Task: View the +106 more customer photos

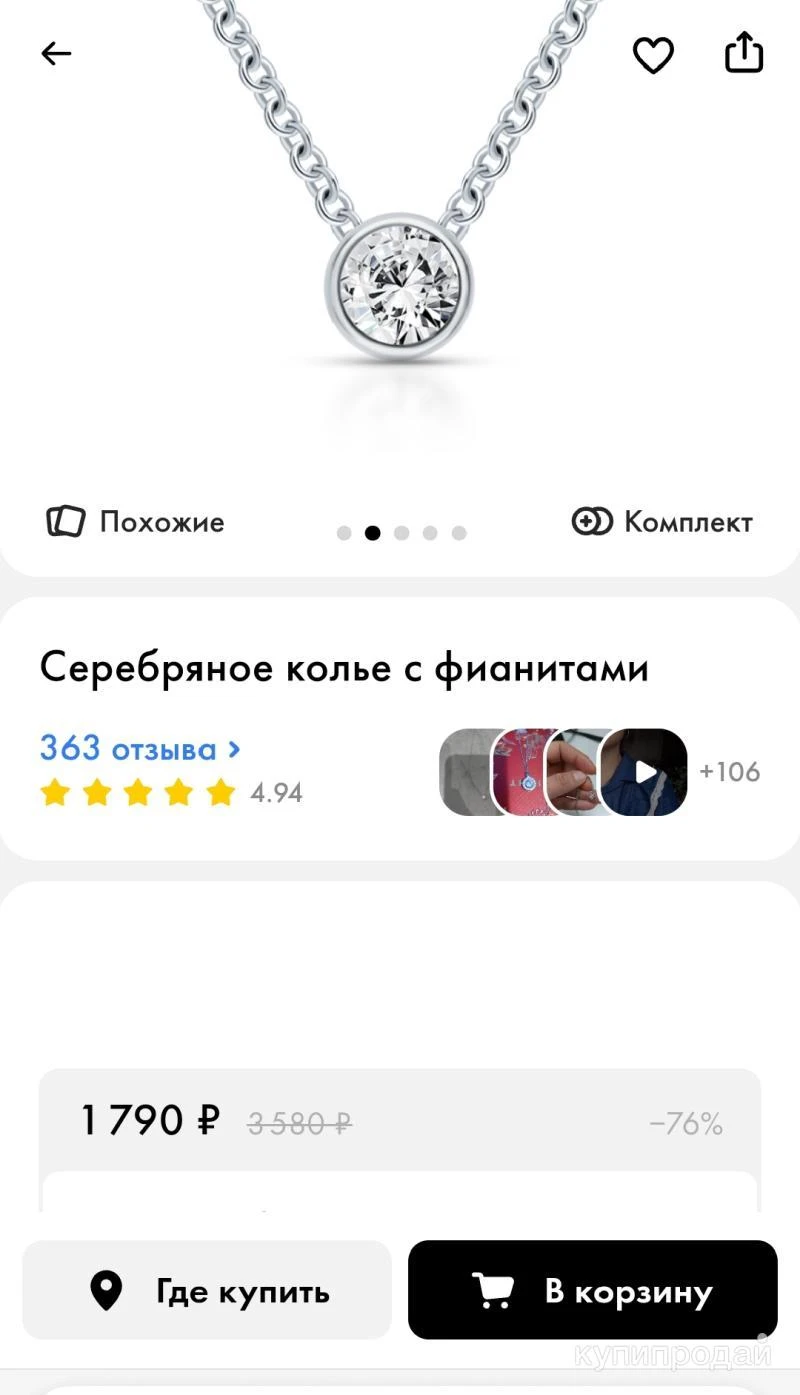Action: [729, 772]
